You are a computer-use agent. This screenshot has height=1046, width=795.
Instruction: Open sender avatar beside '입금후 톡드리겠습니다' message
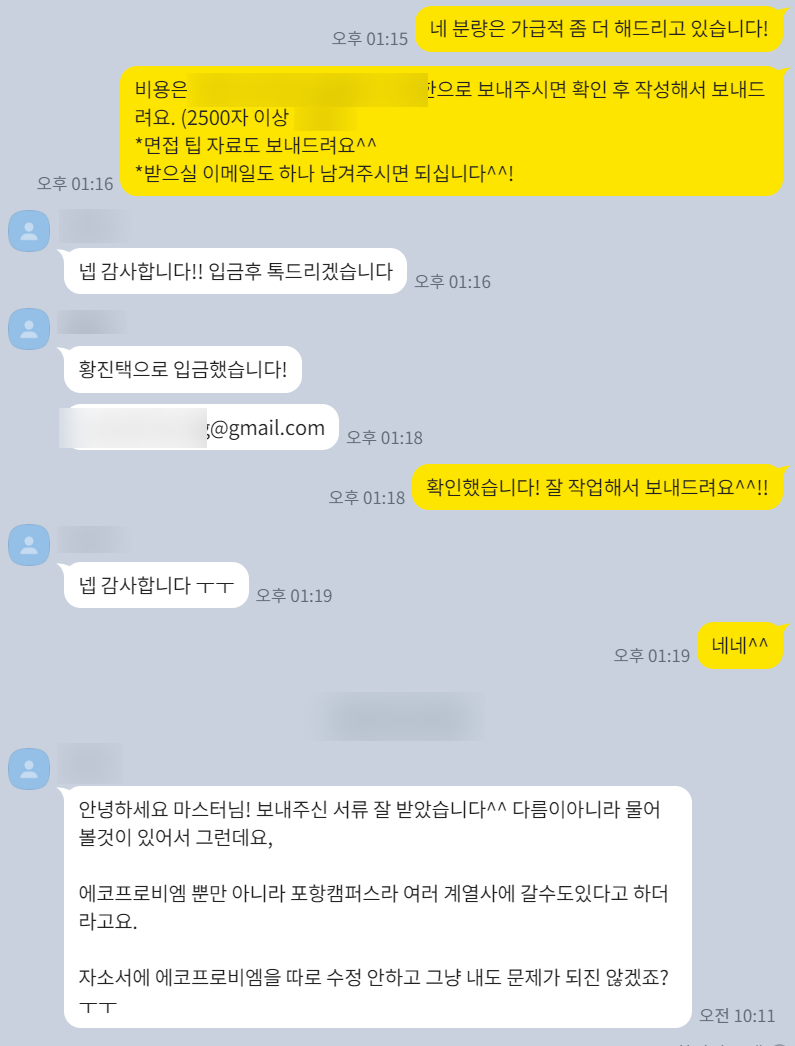pos(29,231)
